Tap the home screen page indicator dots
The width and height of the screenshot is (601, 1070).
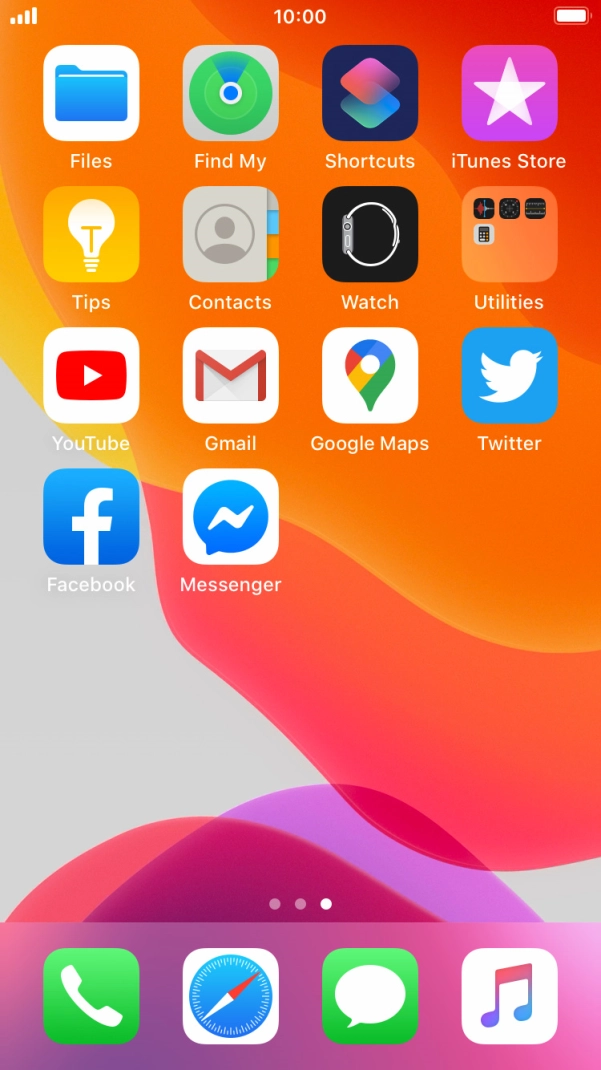(x=300, y=903)
